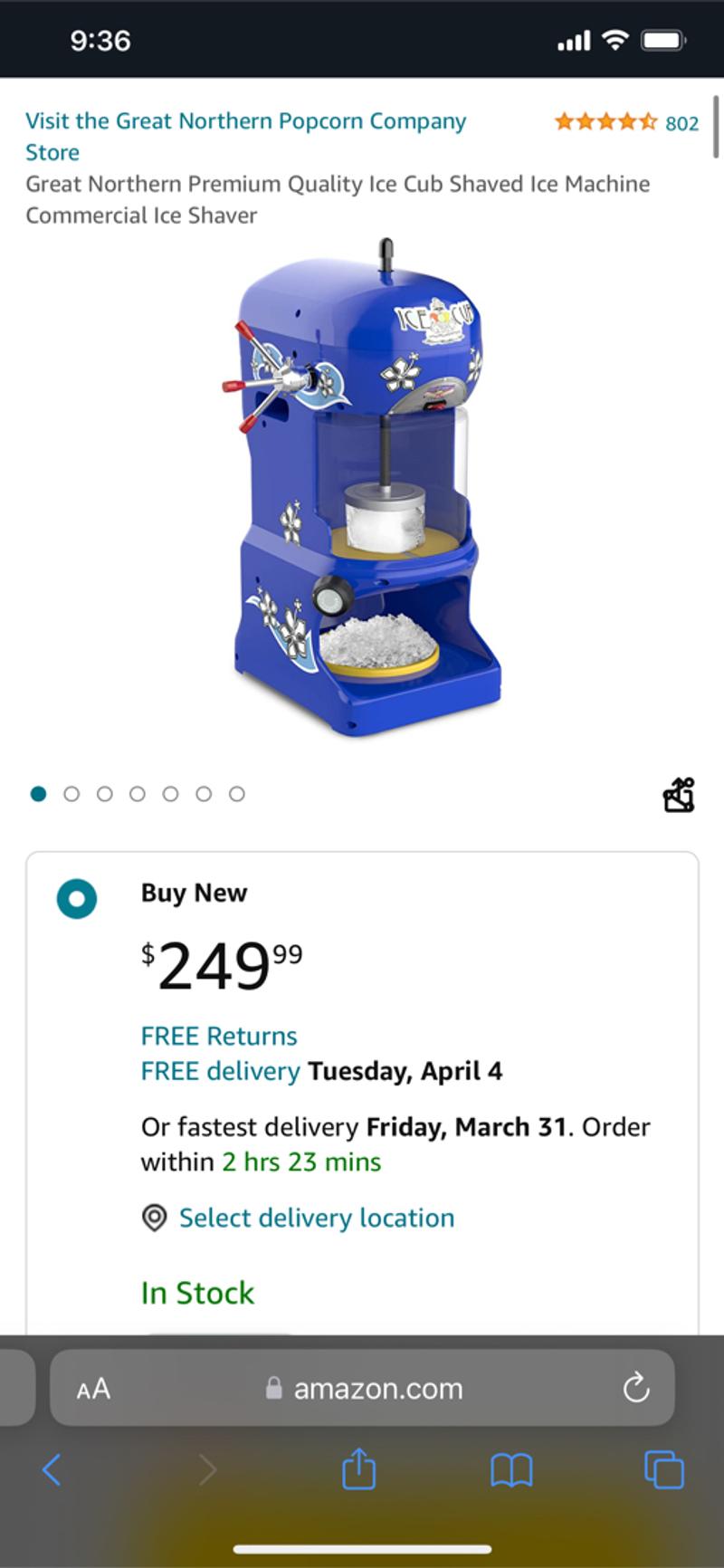Select the Buy New option
724x1568 pixels.
(x=77, y=899)
